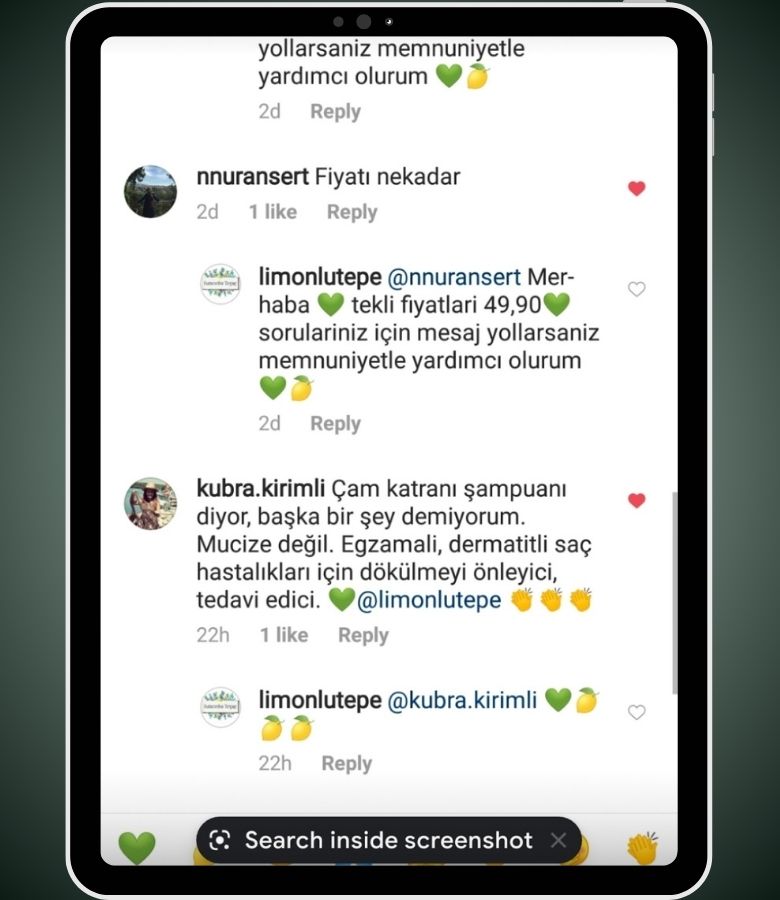
Task: Open the @limonlutepe mention in kubra.kirimli's comment
Action: pos(429,601)
